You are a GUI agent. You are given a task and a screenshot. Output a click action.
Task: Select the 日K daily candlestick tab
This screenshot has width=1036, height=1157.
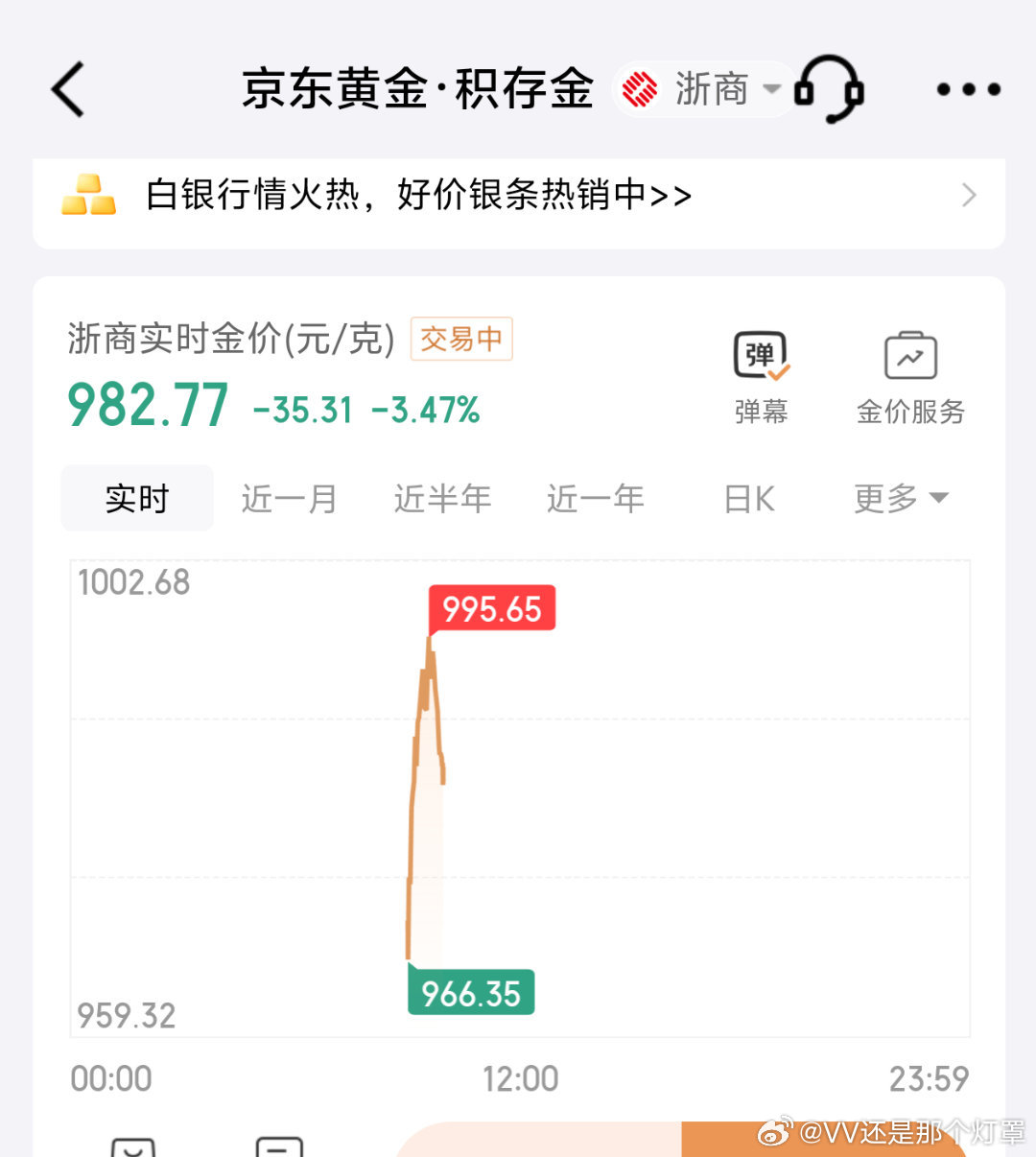pos(747,498)
